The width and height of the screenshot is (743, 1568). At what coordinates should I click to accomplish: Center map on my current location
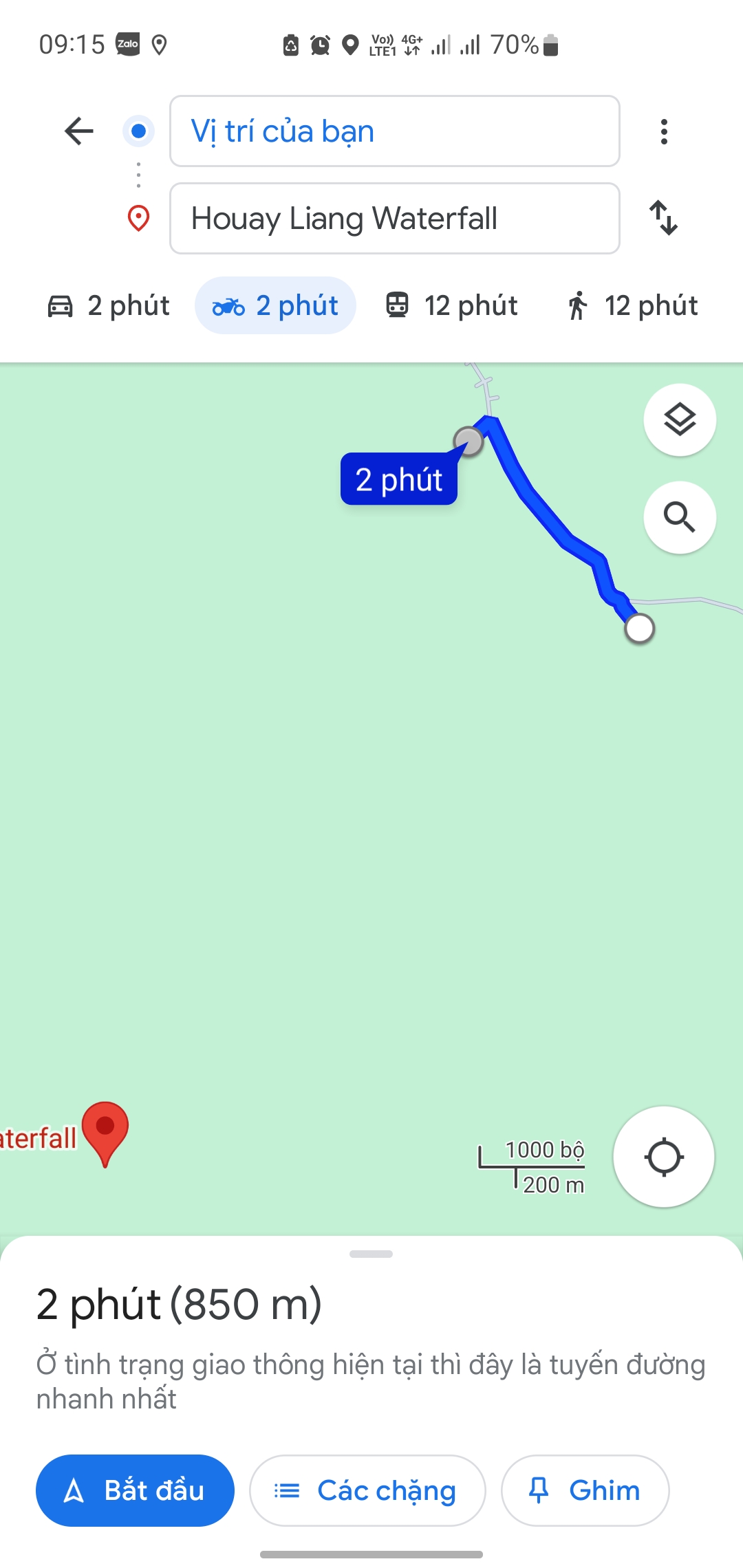[664, 1157]
